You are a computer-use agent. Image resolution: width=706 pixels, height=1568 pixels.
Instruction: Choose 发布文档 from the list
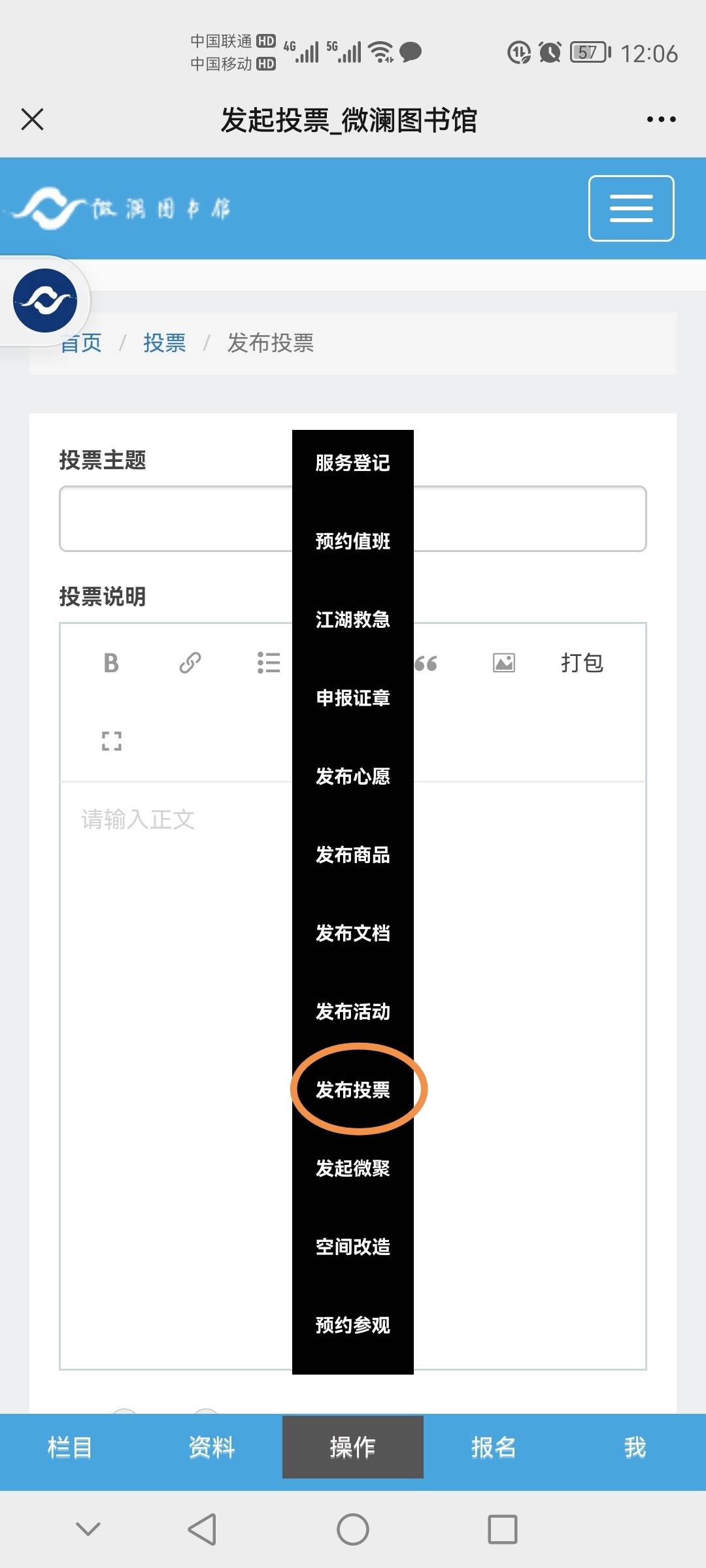tap(352, 933)
